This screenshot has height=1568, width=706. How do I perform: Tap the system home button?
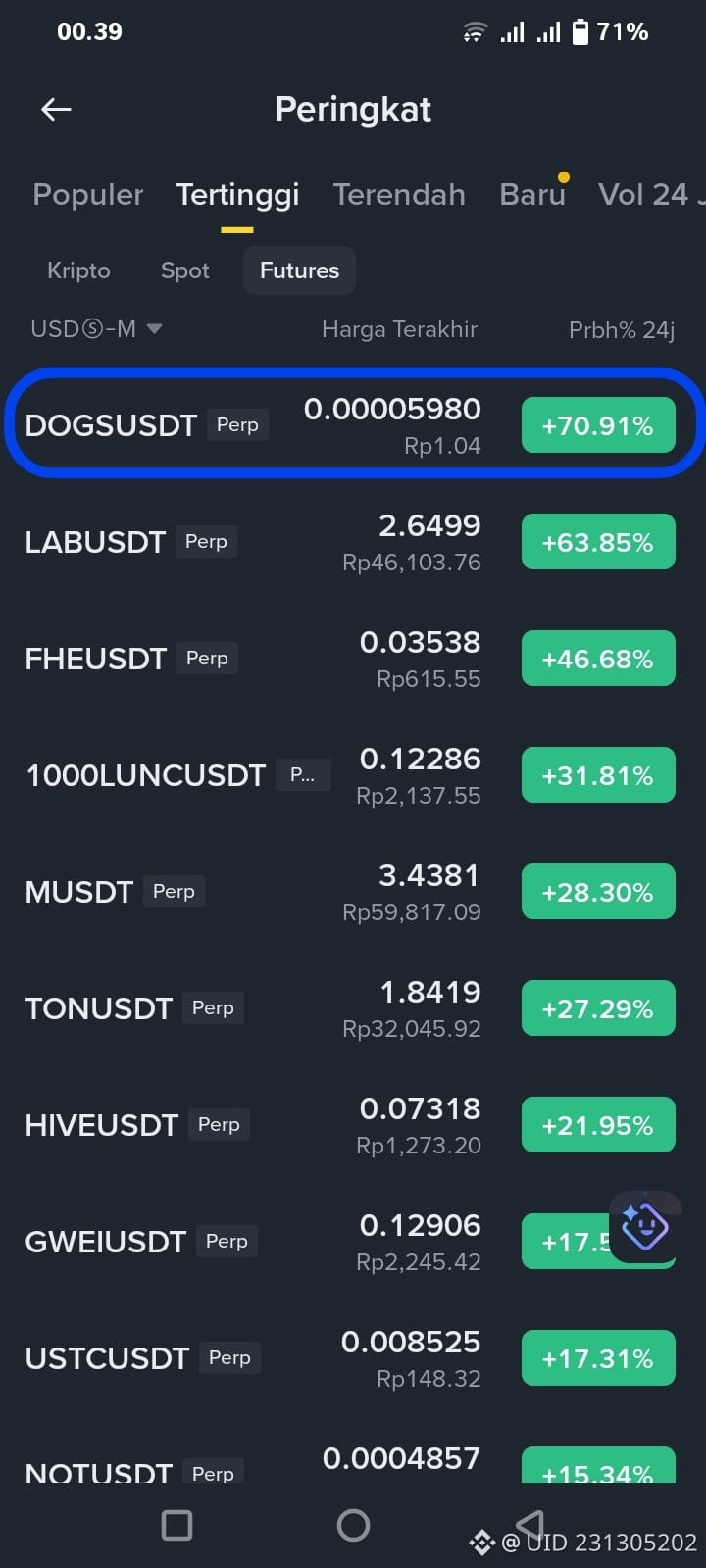point(353,1525)
